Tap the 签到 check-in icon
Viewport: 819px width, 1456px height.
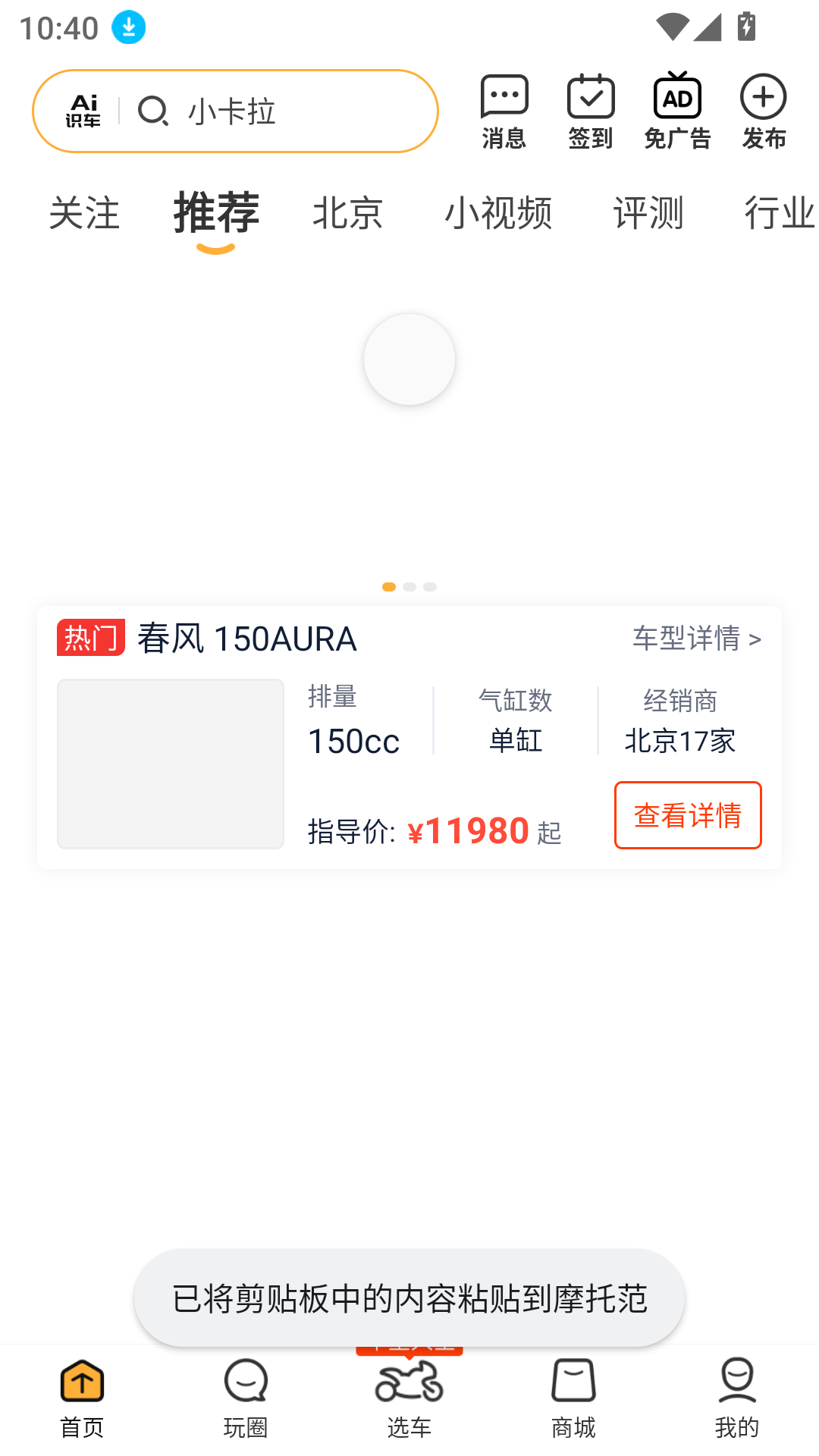[591, 112]
